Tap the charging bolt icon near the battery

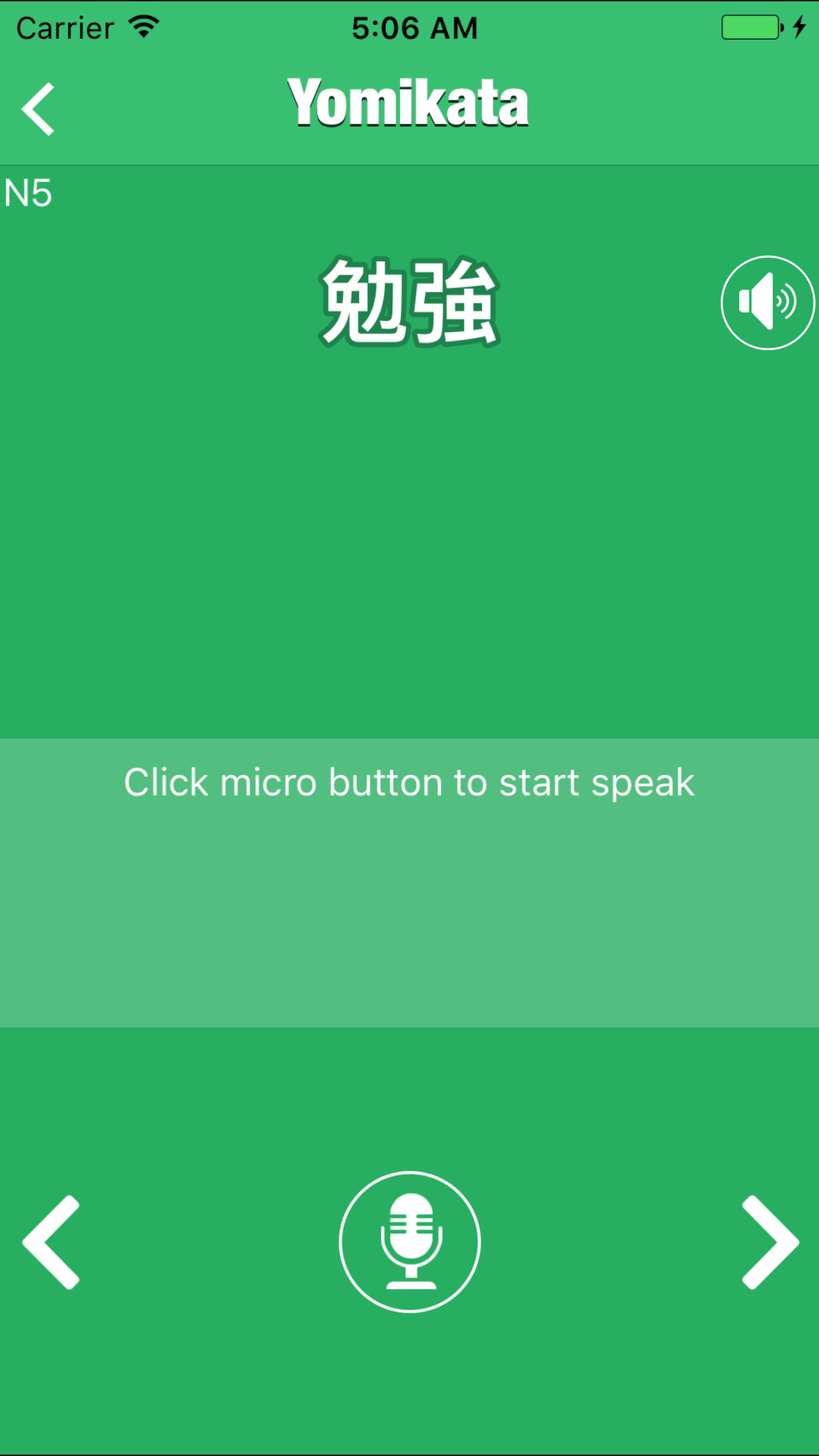(x=800, y=26)
